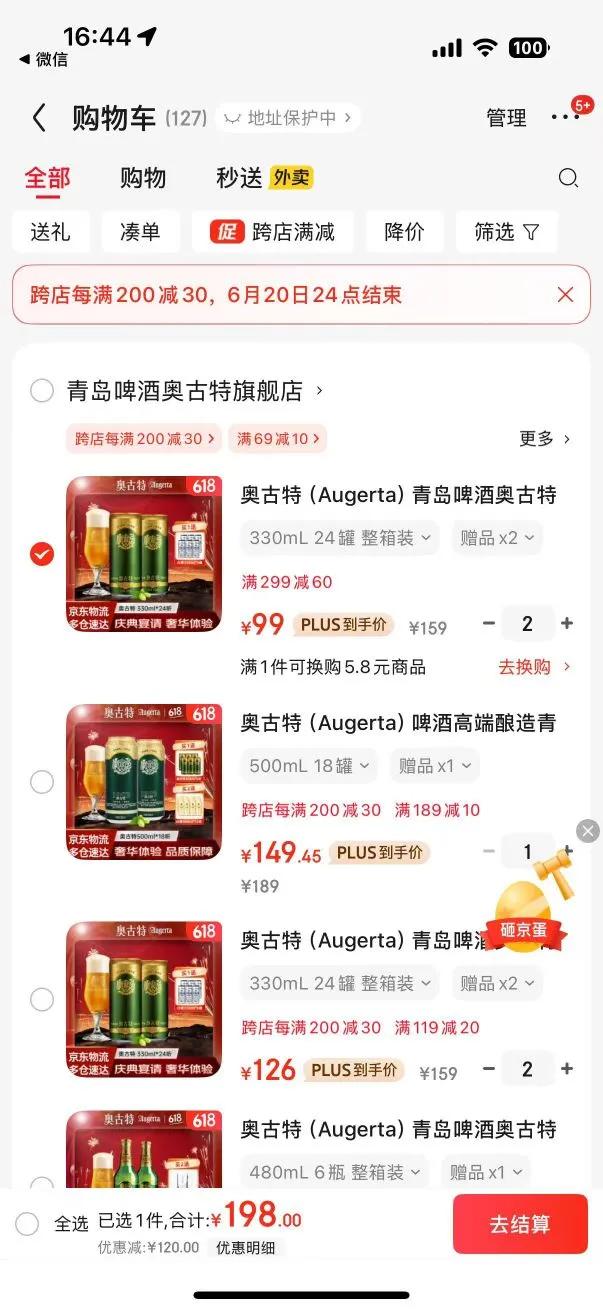
Task: Select all items from 青岛啤酒奥古特旗舰店
Action: [x=42, y=391]
